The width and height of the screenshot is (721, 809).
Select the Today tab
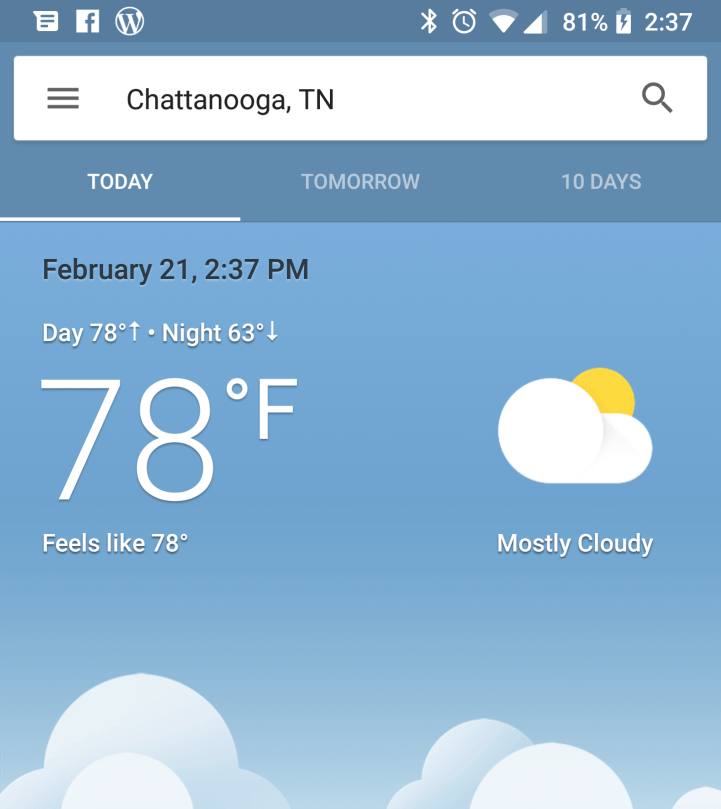pyautogui.click(x=120, y=182)
